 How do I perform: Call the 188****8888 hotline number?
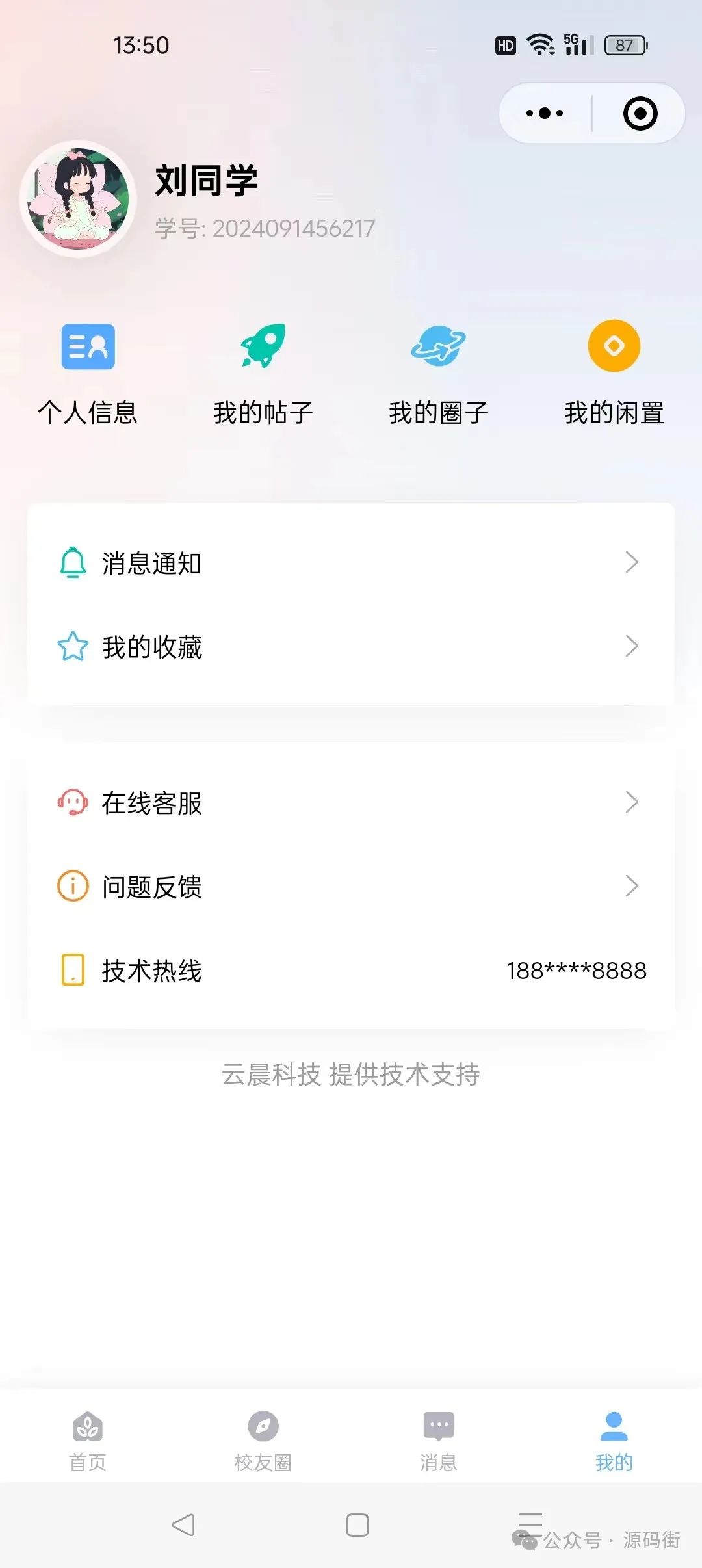(575, 971)
